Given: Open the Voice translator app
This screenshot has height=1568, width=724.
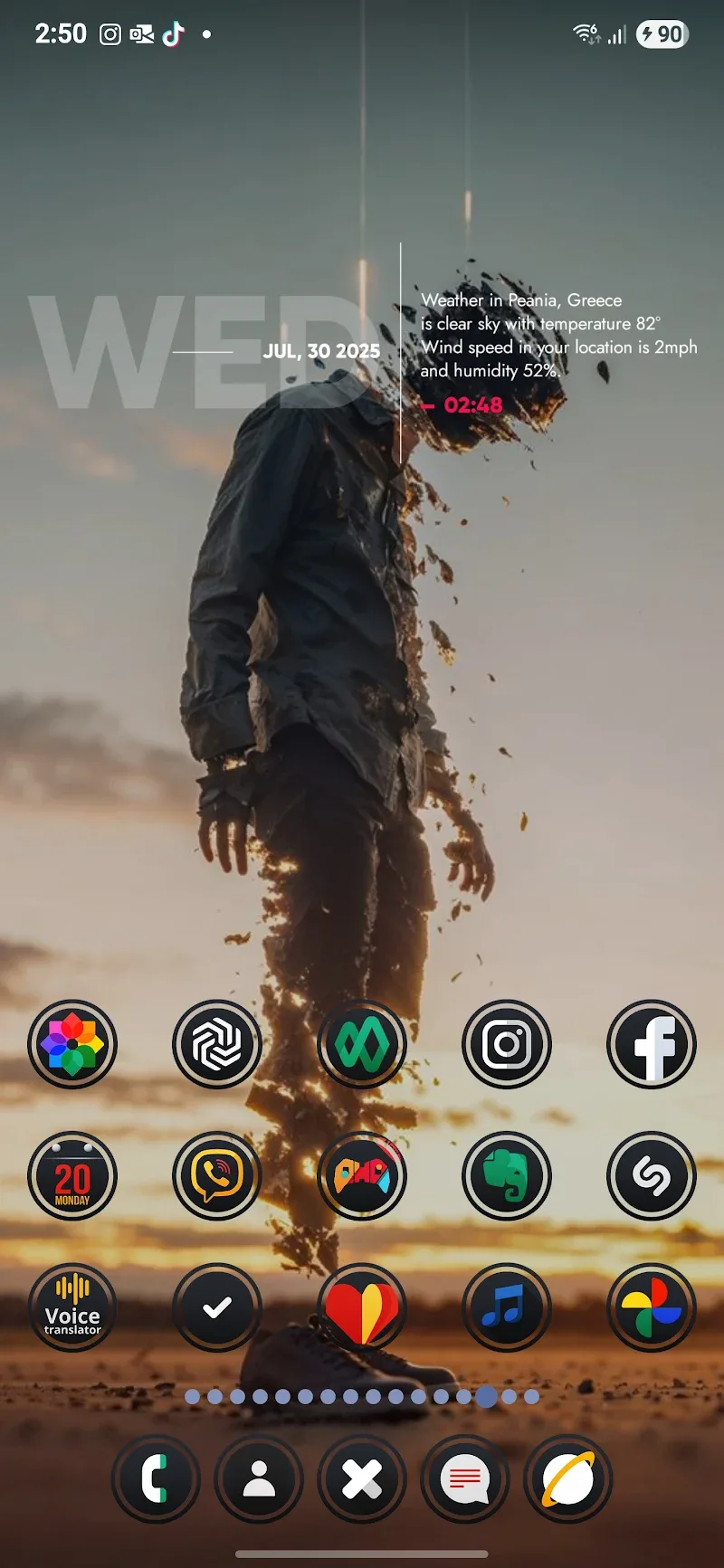Looking at the screenshot, I should point(72,1307).
